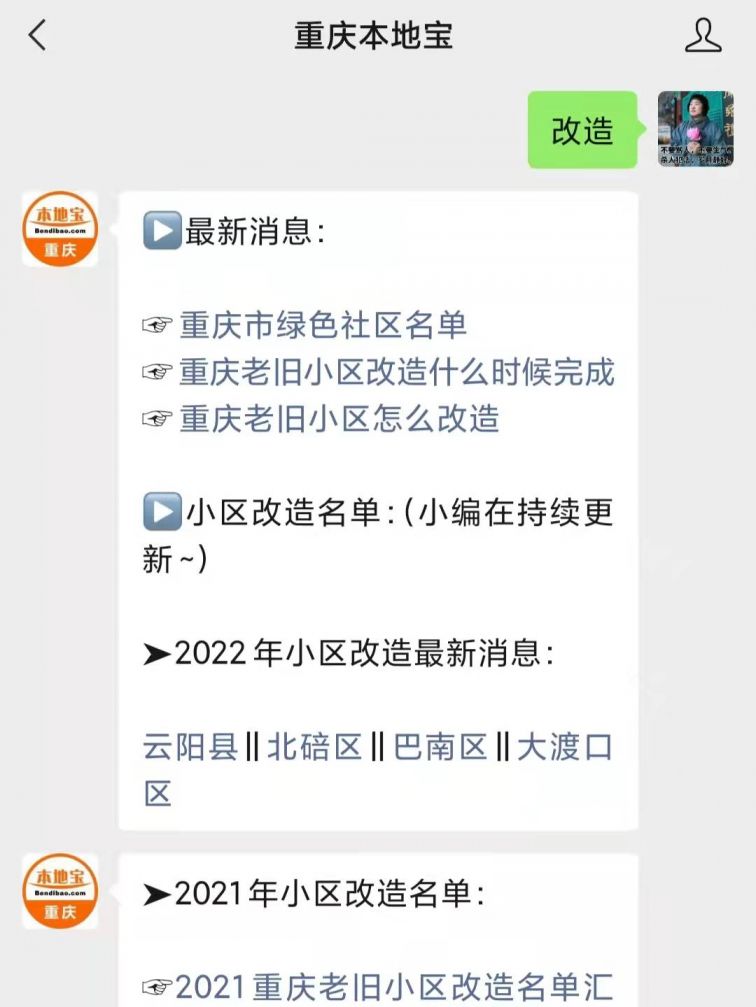
Task: Open link 重庆老旧小区改造什么时候完成
Action: (397, 372)
